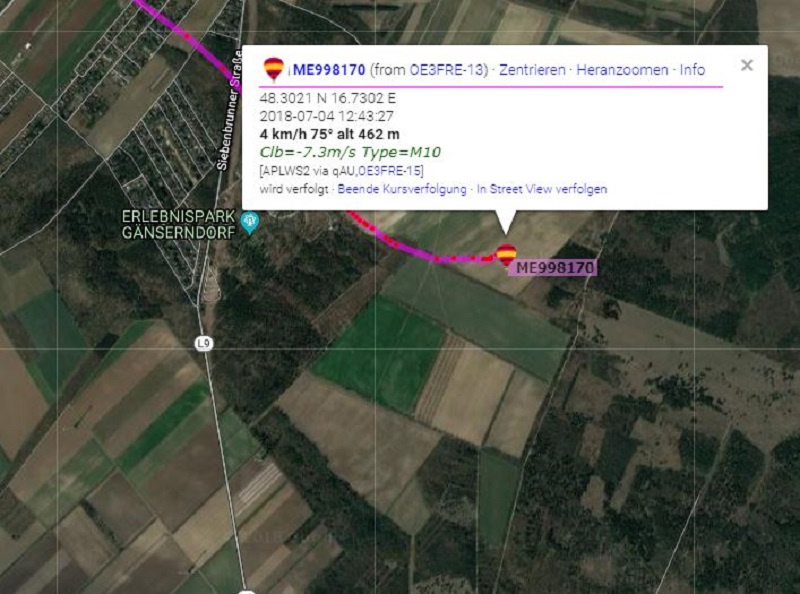800x594 pixels.
Task: Tap Zentrieren to center the map
Action: (x=532, y=70)
